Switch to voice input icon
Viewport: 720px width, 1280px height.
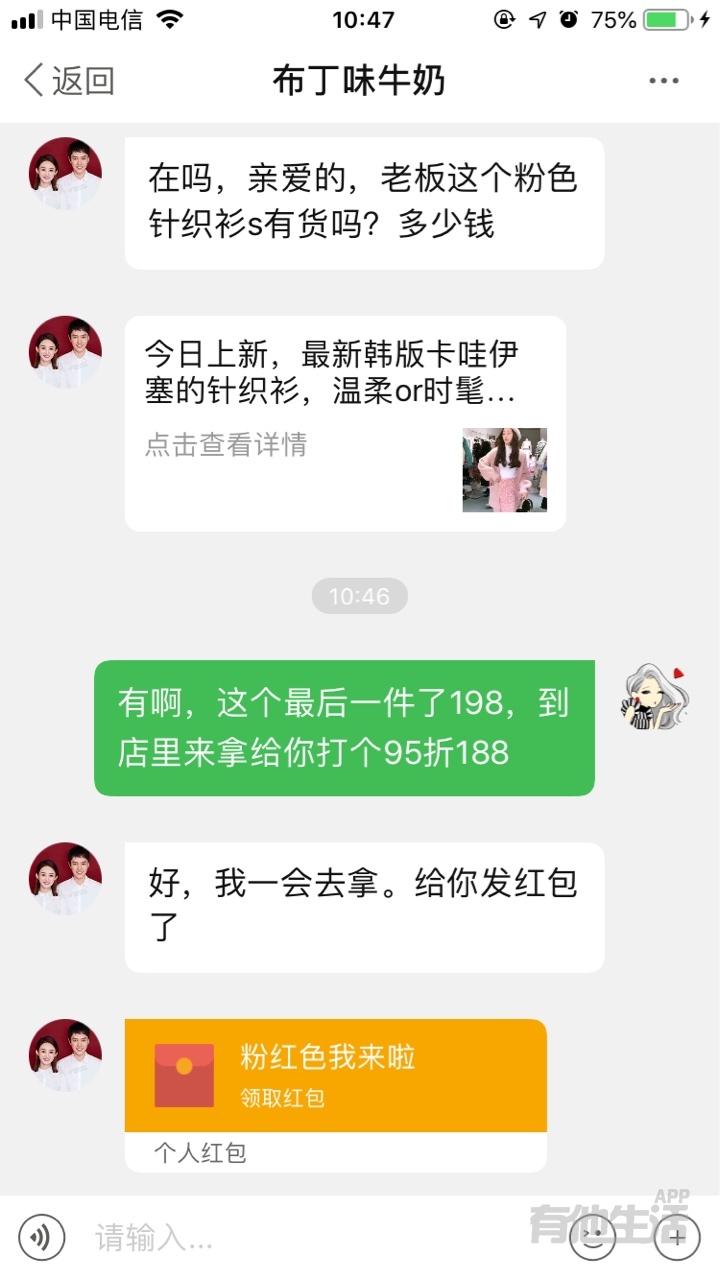click(x=41, y=1238)
